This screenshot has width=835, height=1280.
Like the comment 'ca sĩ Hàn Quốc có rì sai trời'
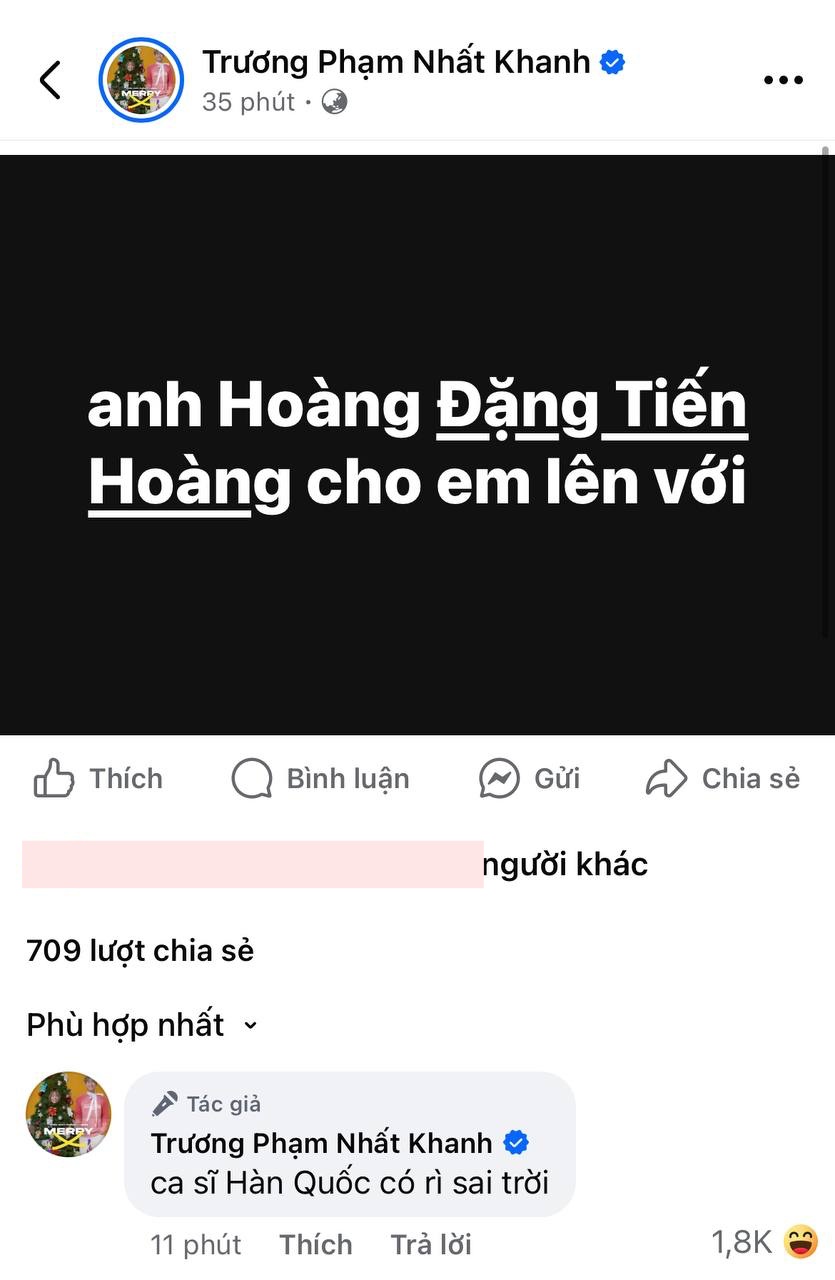click(x=316, y=1244)
